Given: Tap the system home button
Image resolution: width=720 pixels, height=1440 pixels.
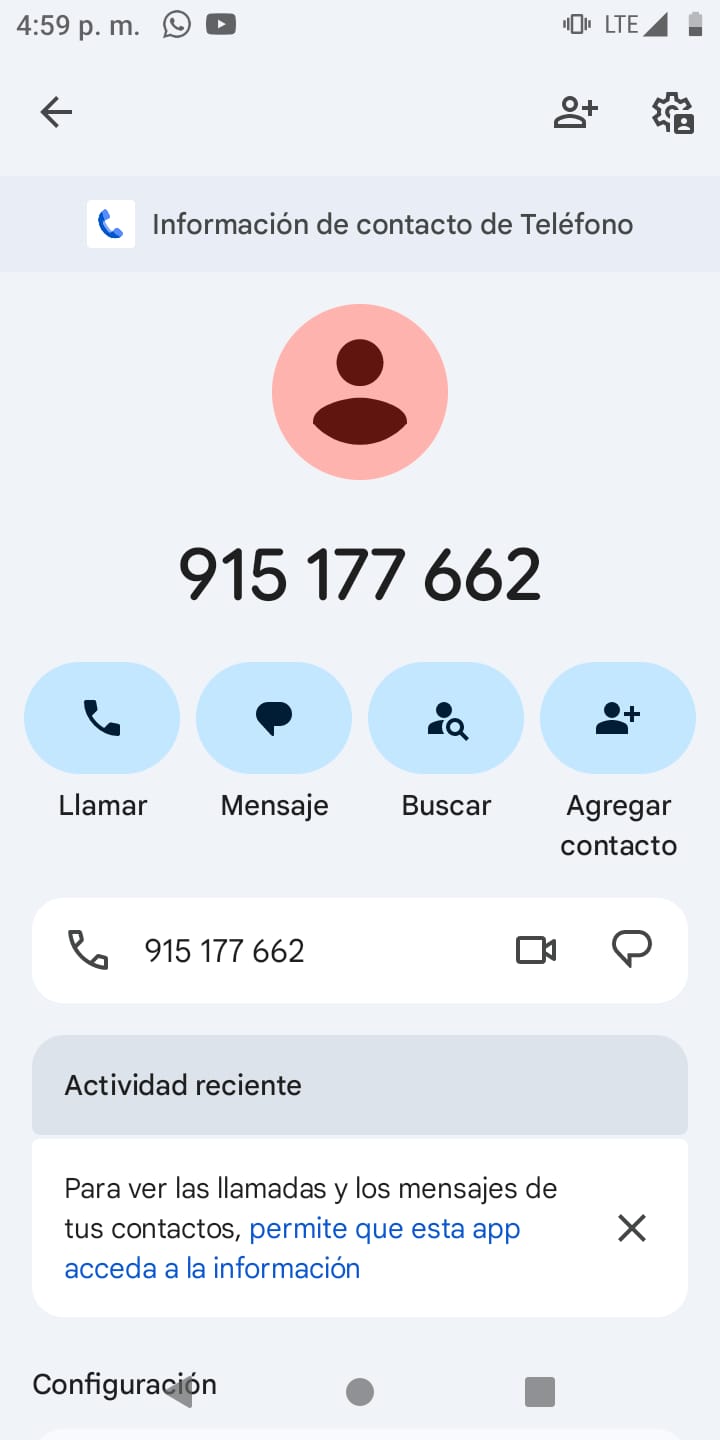Looking at the screenshot, I should pyautogui.click(x=360, y=1391).
